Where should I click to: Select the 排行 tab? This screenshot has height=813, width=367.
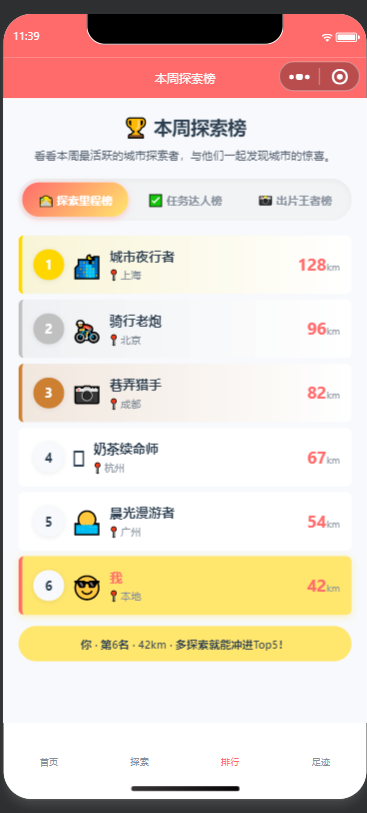230,762
